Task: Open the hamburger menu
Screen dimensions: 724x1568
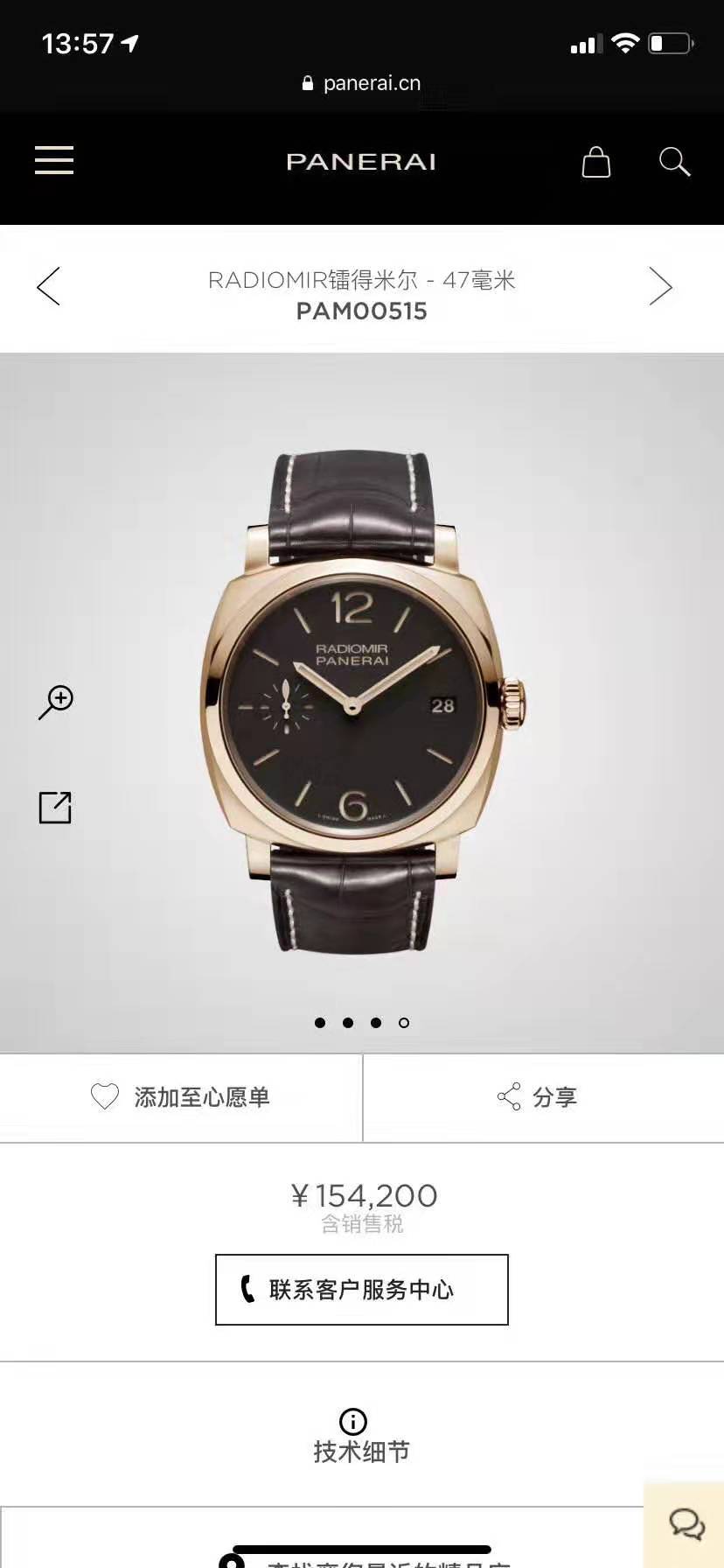Action: [54, 161]
